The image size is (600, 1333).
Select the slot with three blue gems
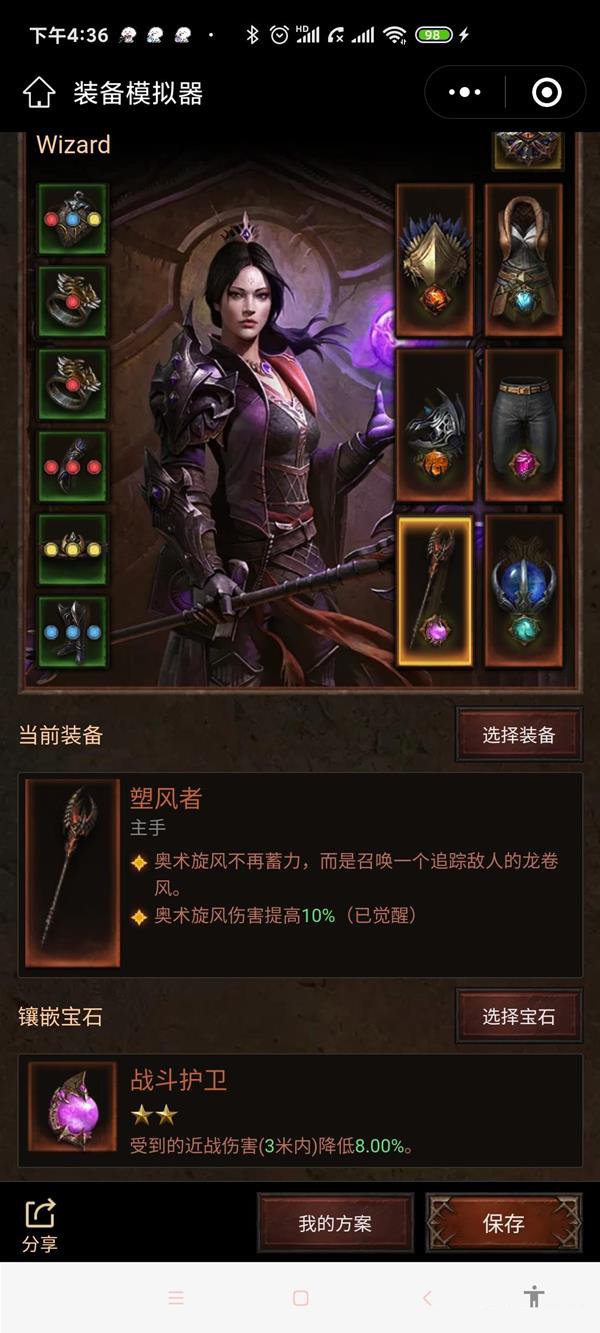(72, 630)
